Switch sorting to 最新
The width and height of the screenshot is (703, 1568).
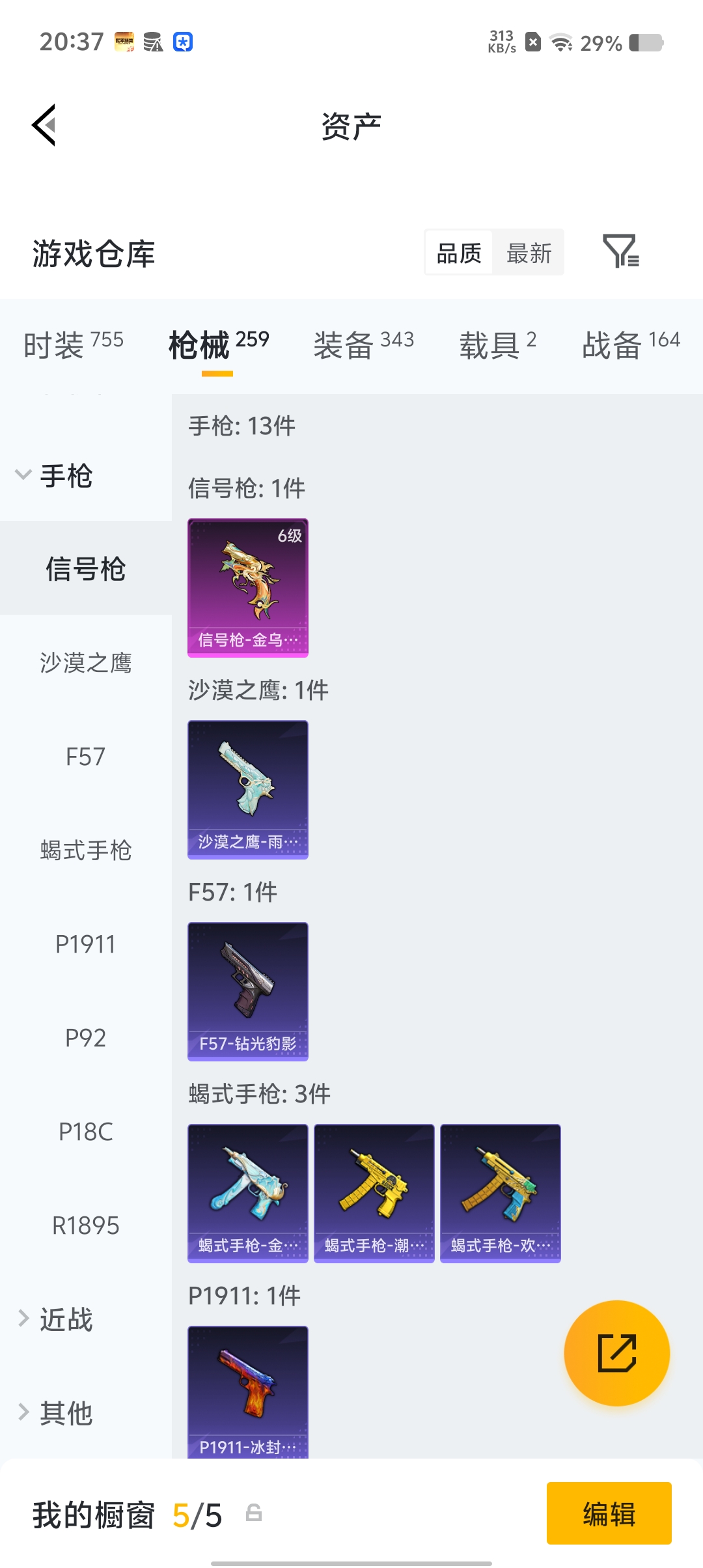click(529, 253)
